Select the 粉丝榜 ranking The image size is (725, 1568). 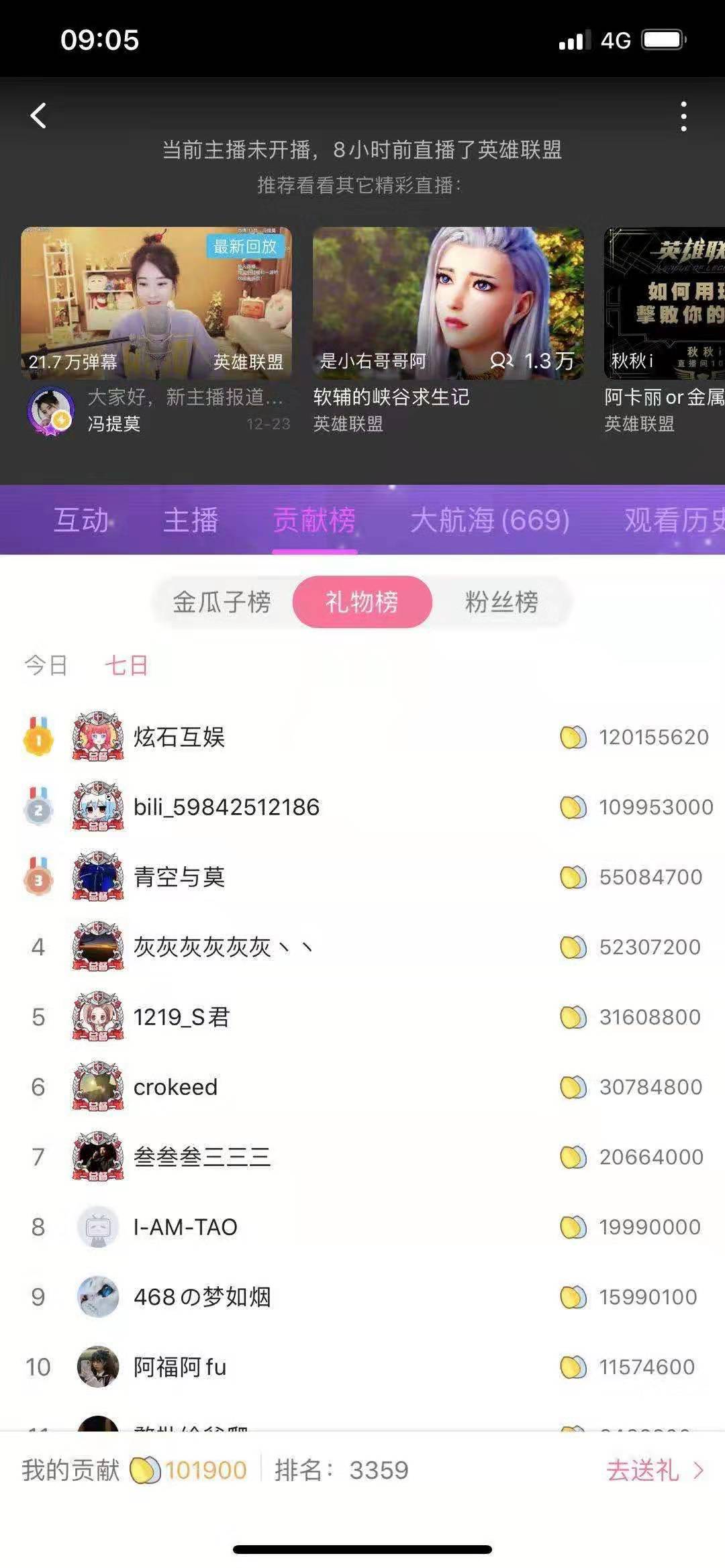[x=501, y=602]
